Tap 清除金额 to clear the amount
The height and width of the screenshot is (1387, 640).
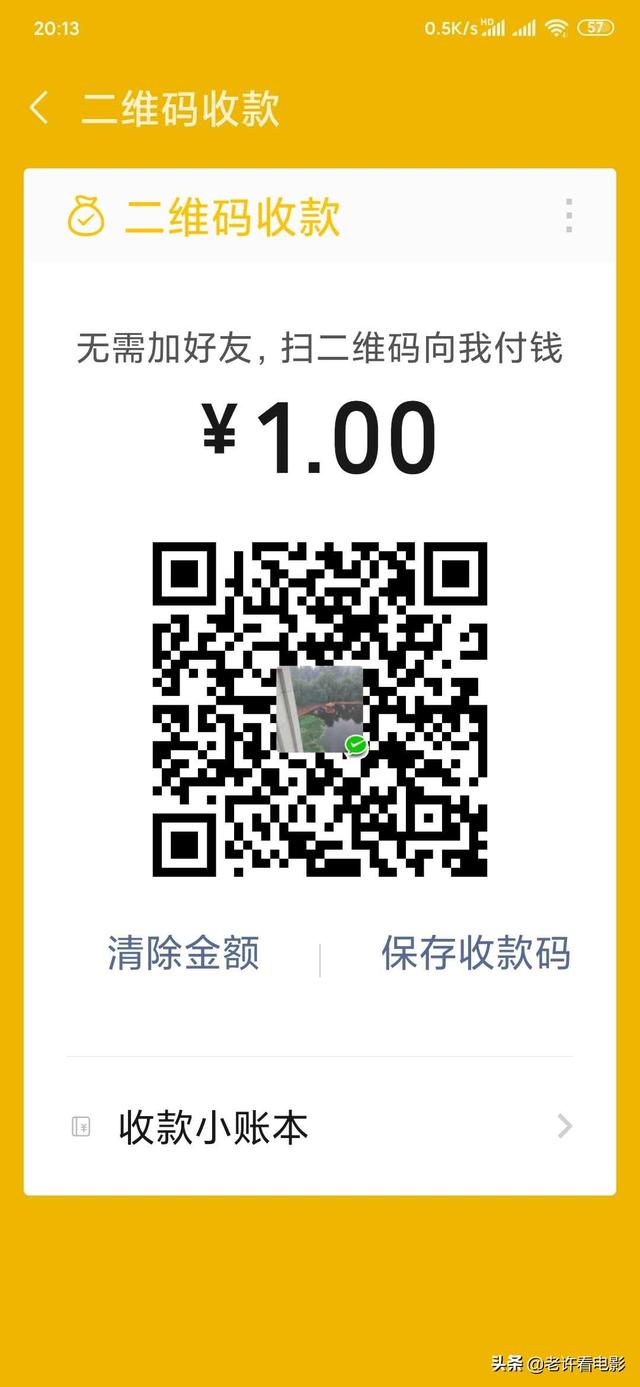(x=183, y=953)
